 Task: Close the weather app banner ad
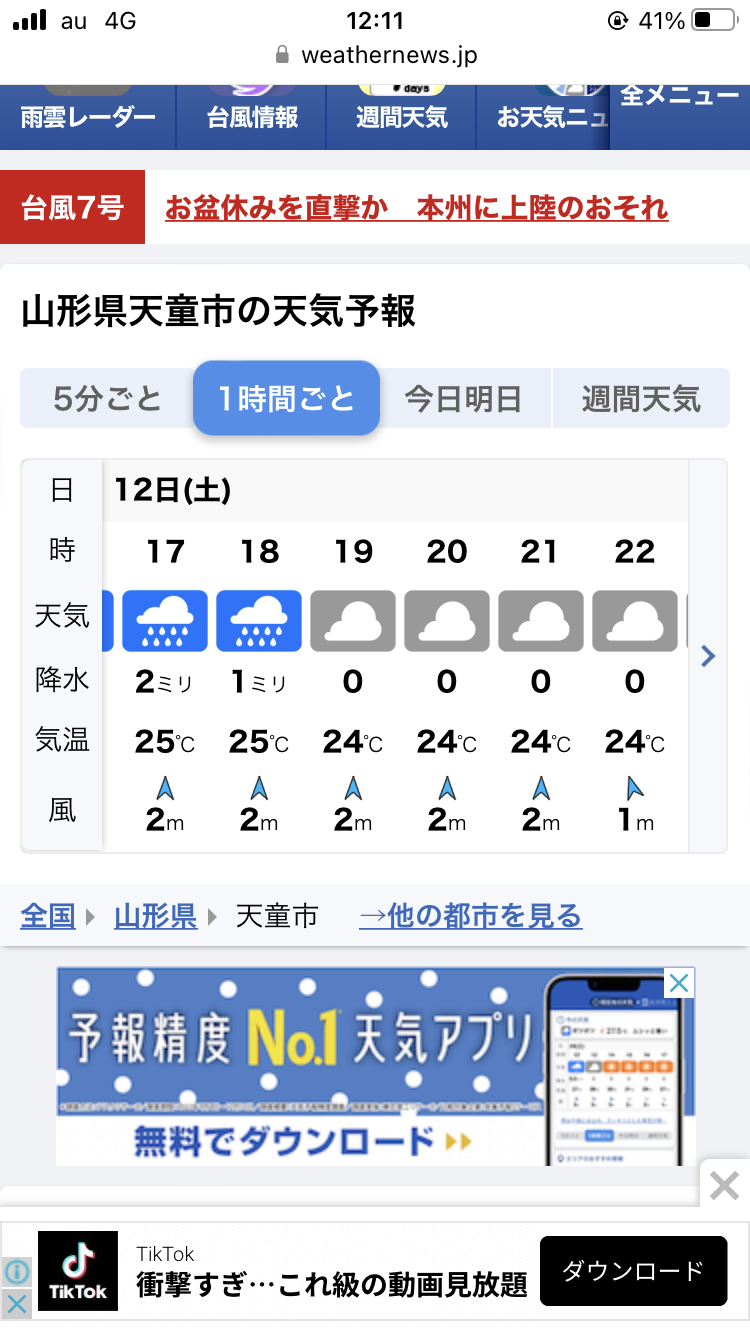click(x=679, y=983)
